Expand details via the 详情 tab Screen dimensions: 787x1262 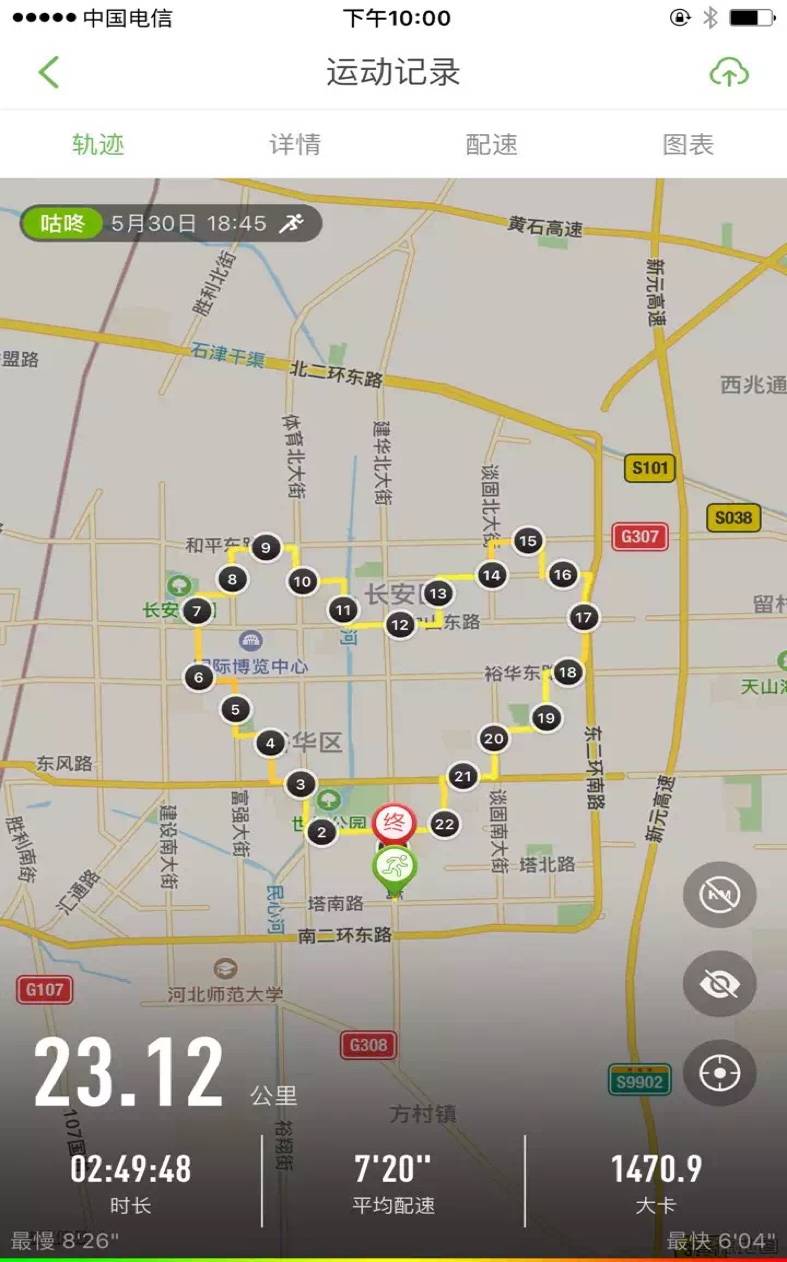295,144
